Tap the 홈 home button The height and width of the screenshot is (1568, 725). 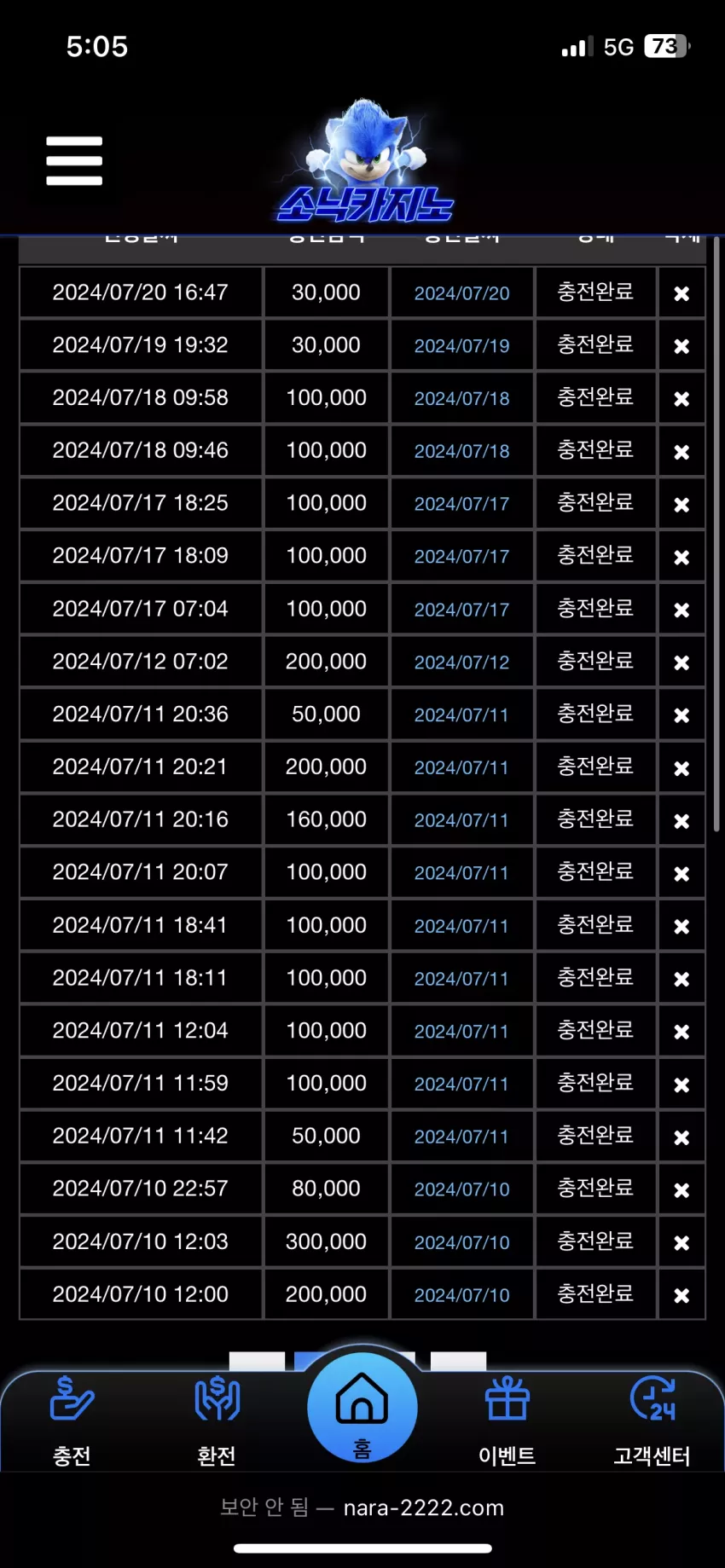(362, 1407)
